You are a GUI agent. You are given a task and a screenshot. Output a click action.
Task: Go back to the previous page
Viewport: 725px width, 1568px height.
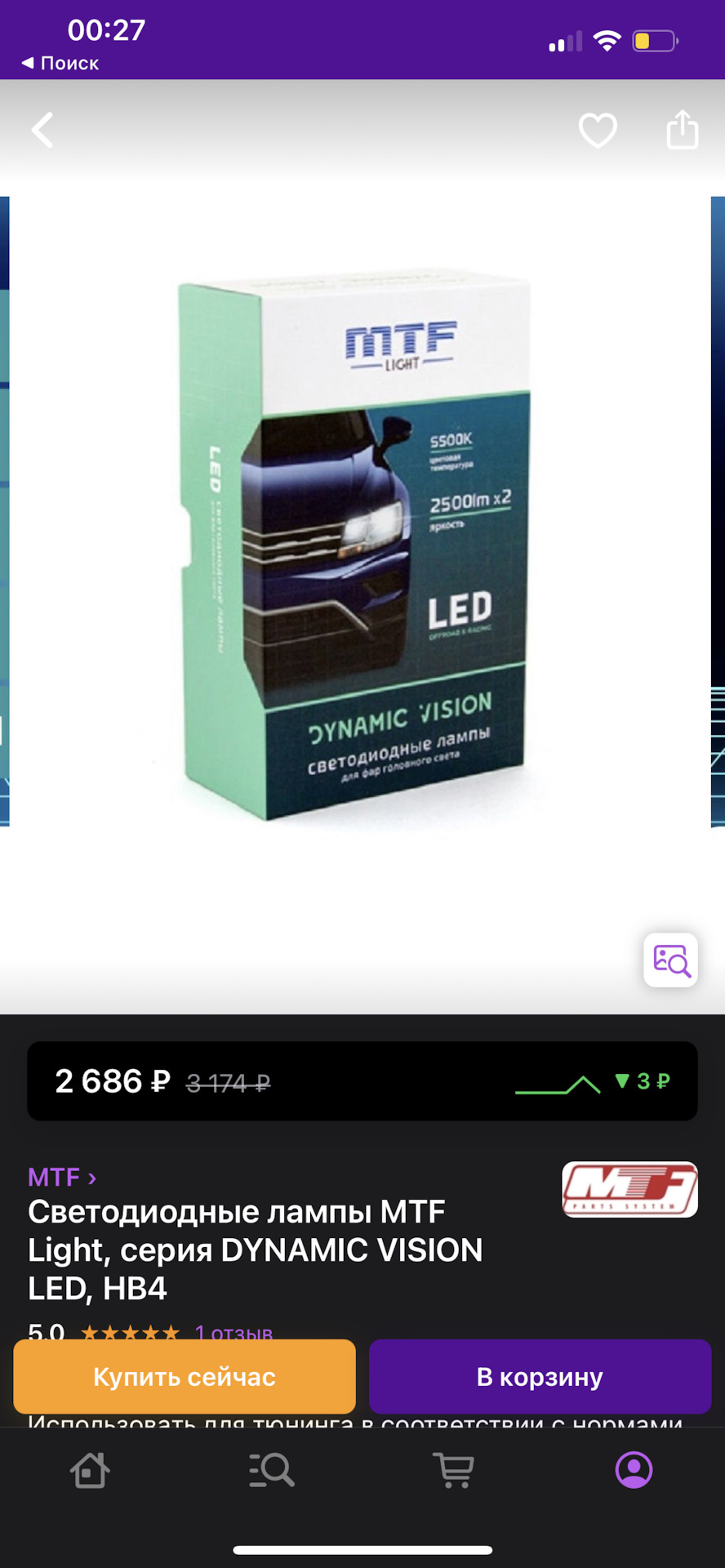42,130
